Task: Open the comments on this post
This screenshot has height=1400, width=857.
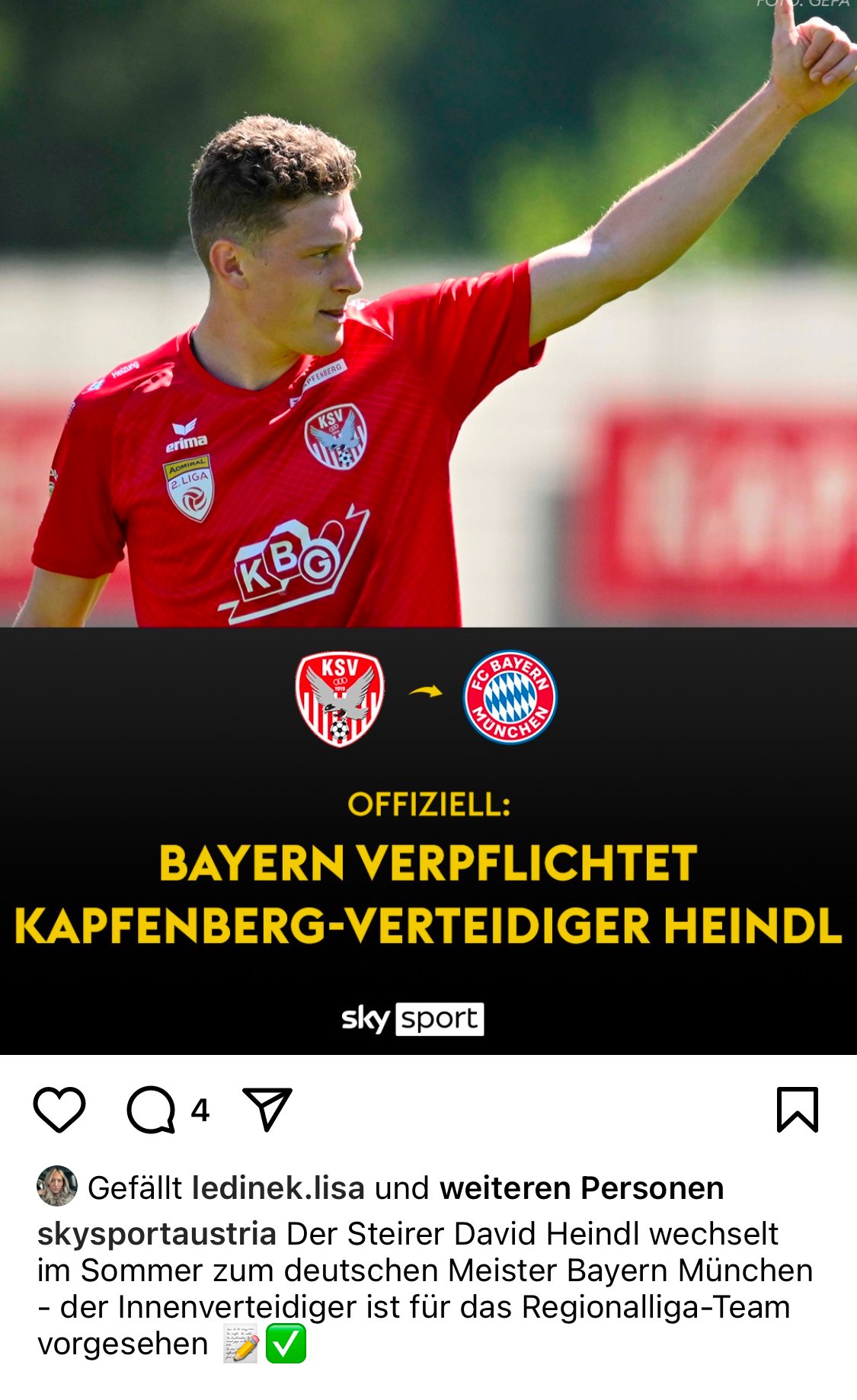Action: tap(151, 1110)
